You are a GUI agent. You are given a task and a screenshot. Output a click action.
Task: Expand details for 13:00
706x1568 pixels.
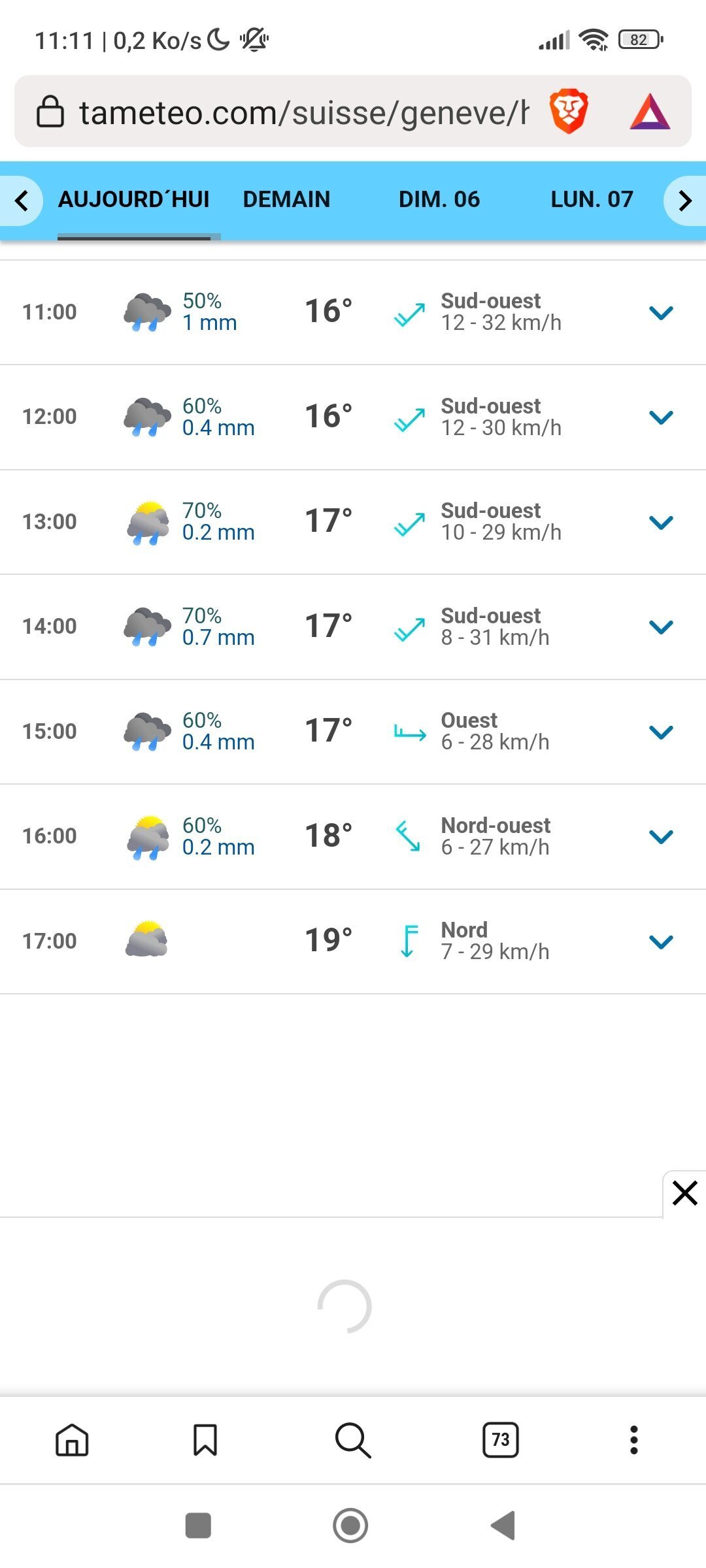(x=661, y=523)
